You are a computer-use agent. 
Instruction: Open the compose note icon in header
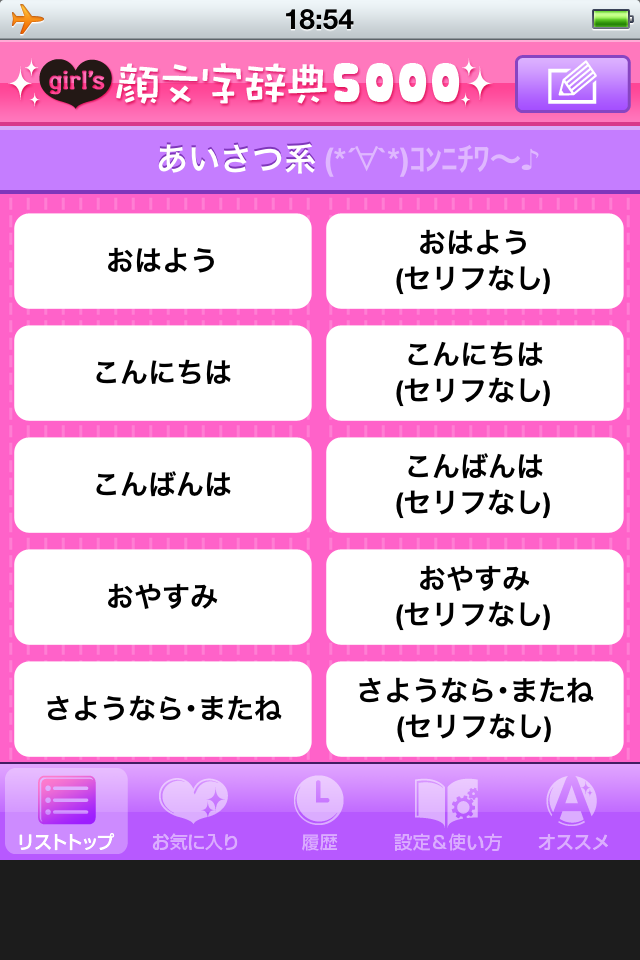[x=571, y=84]
